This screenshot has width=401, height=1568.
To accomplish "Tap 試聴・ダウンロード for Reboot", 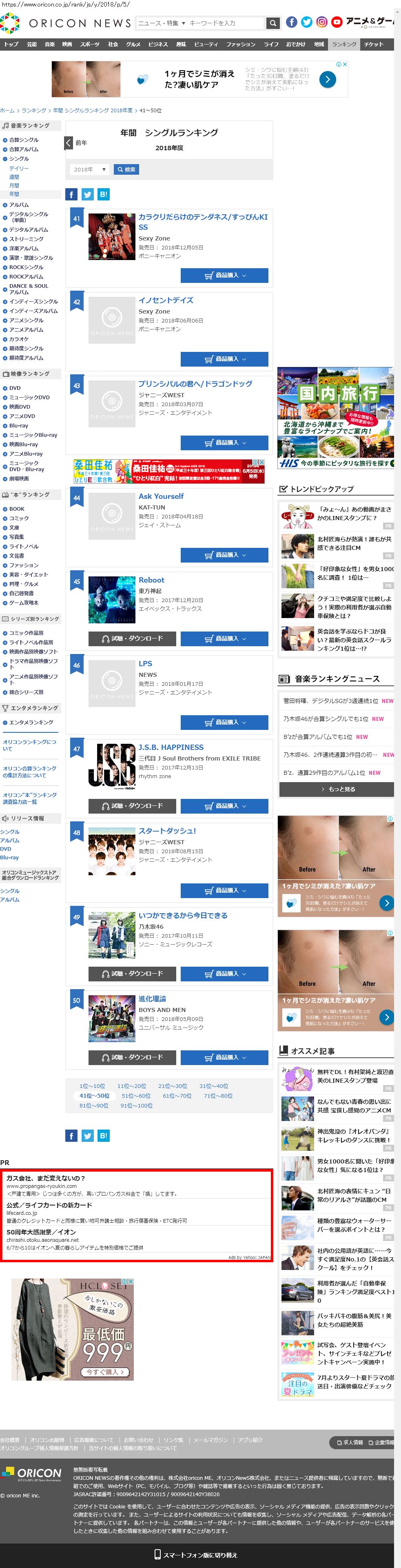I will tap(132, 638).
